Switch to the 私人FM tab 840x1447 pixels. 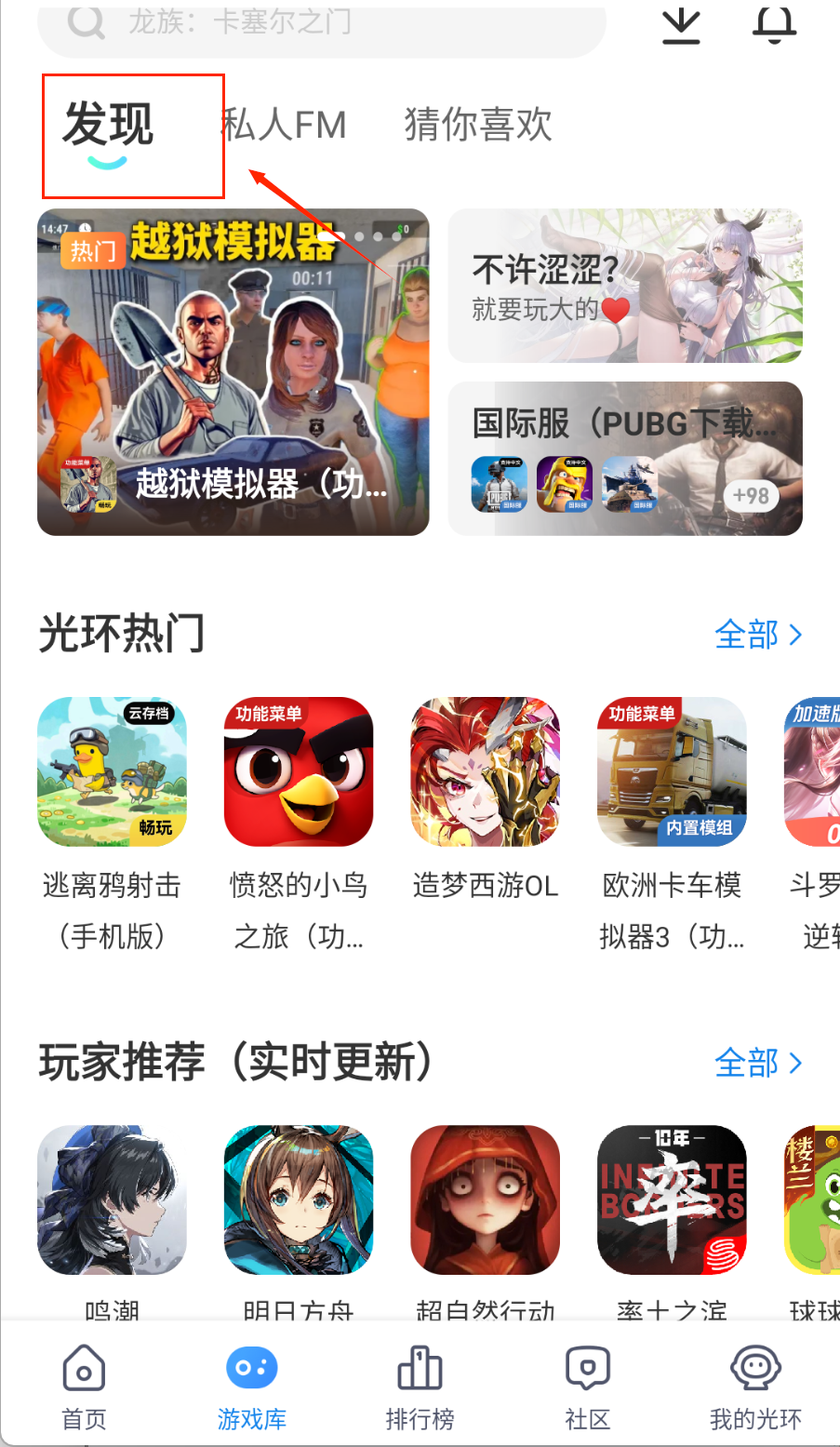(x=285, y=126)
